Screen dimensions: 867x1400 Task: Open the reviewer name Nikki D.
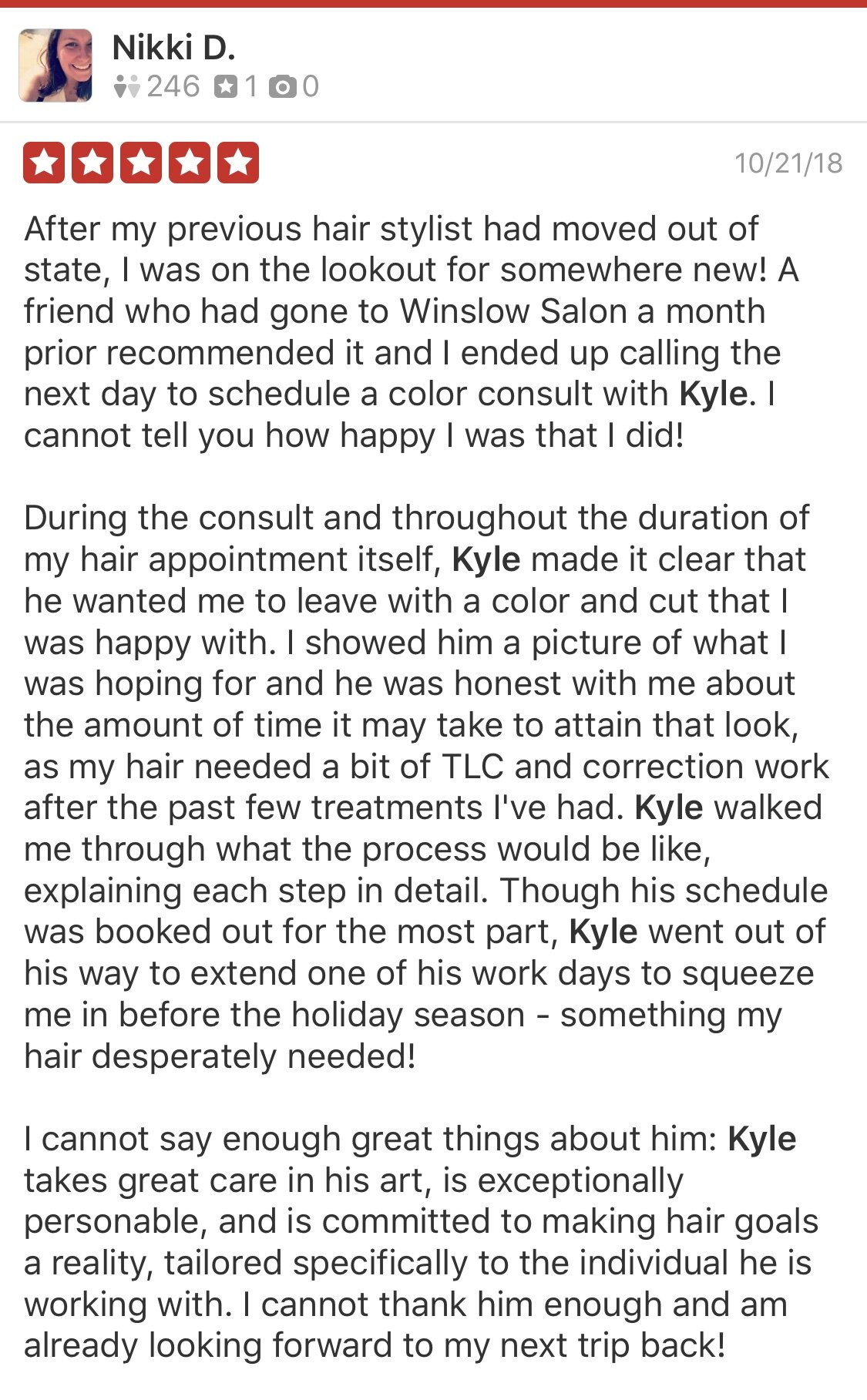click(x=173, y=48)
